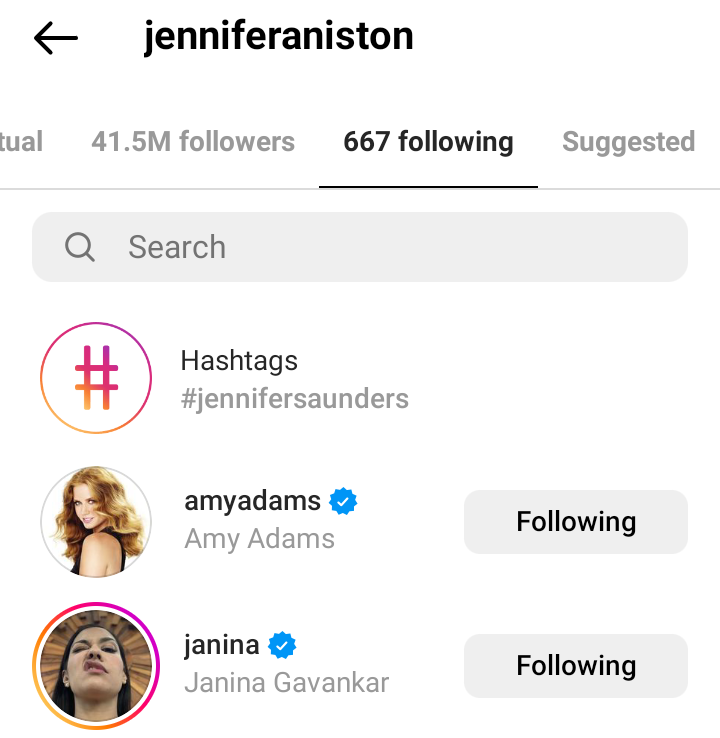This screenshot has width=720, height=738.
Task: View janina story ring avatar
Action: click(x=95, y=665)
